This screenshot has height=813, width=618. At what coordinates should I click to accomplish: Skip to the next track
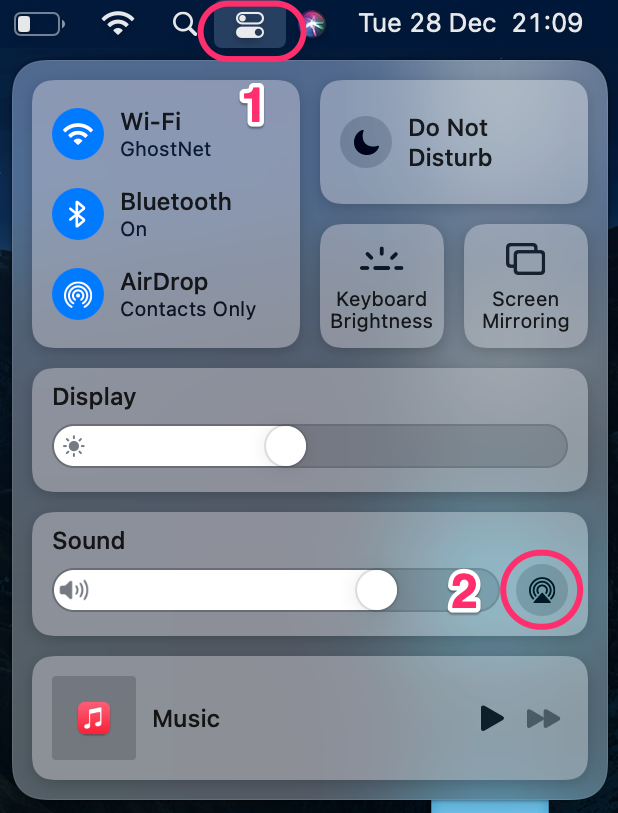tap(543, 719)
